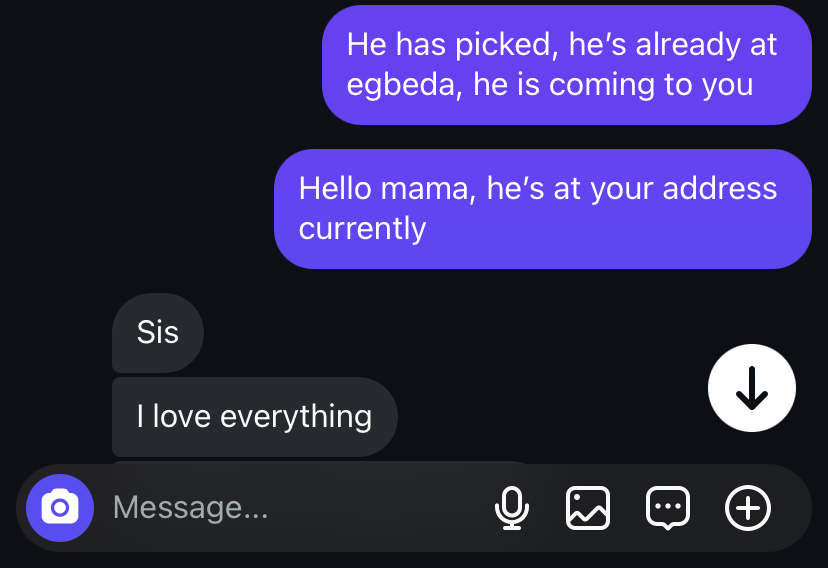Open the sticker and GIF bubble icon
828x568 pixels.
pyautogui.click(x=667, y=508)
